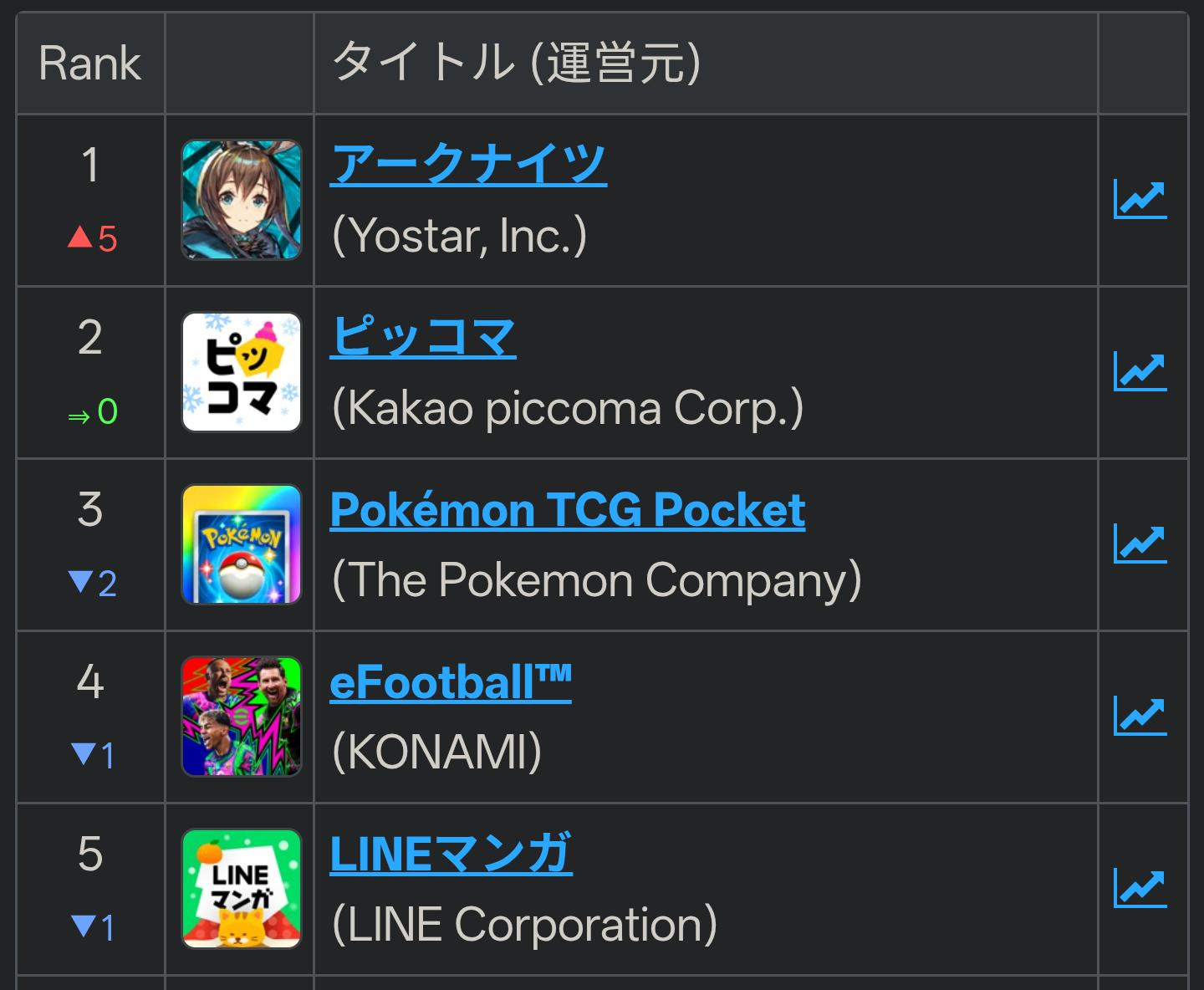
Task: View the ranking chart for アークナイツ
Action: click(x=1140, y=200)
